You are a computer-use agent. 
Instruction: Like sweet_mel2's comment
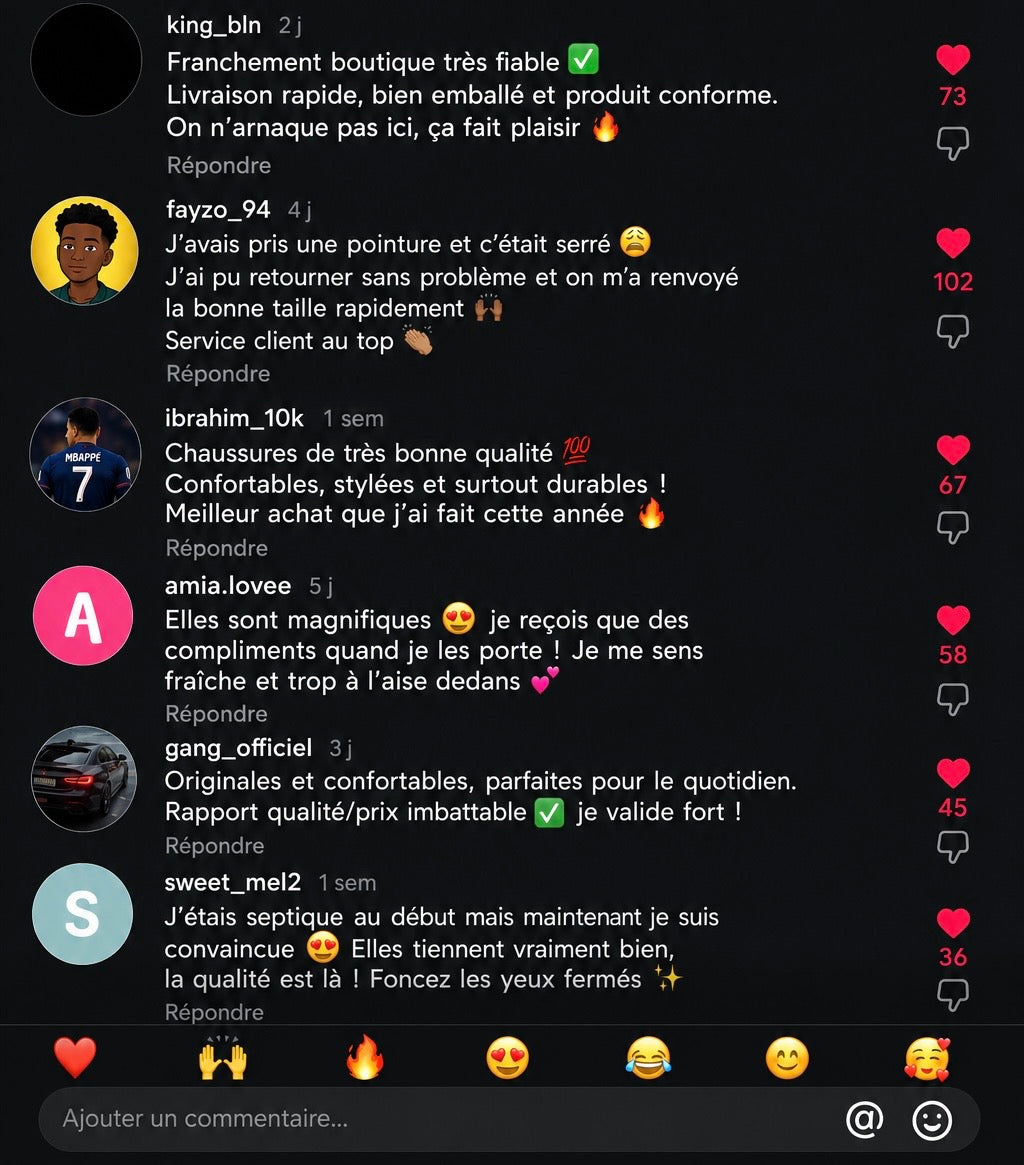(953, 923)
